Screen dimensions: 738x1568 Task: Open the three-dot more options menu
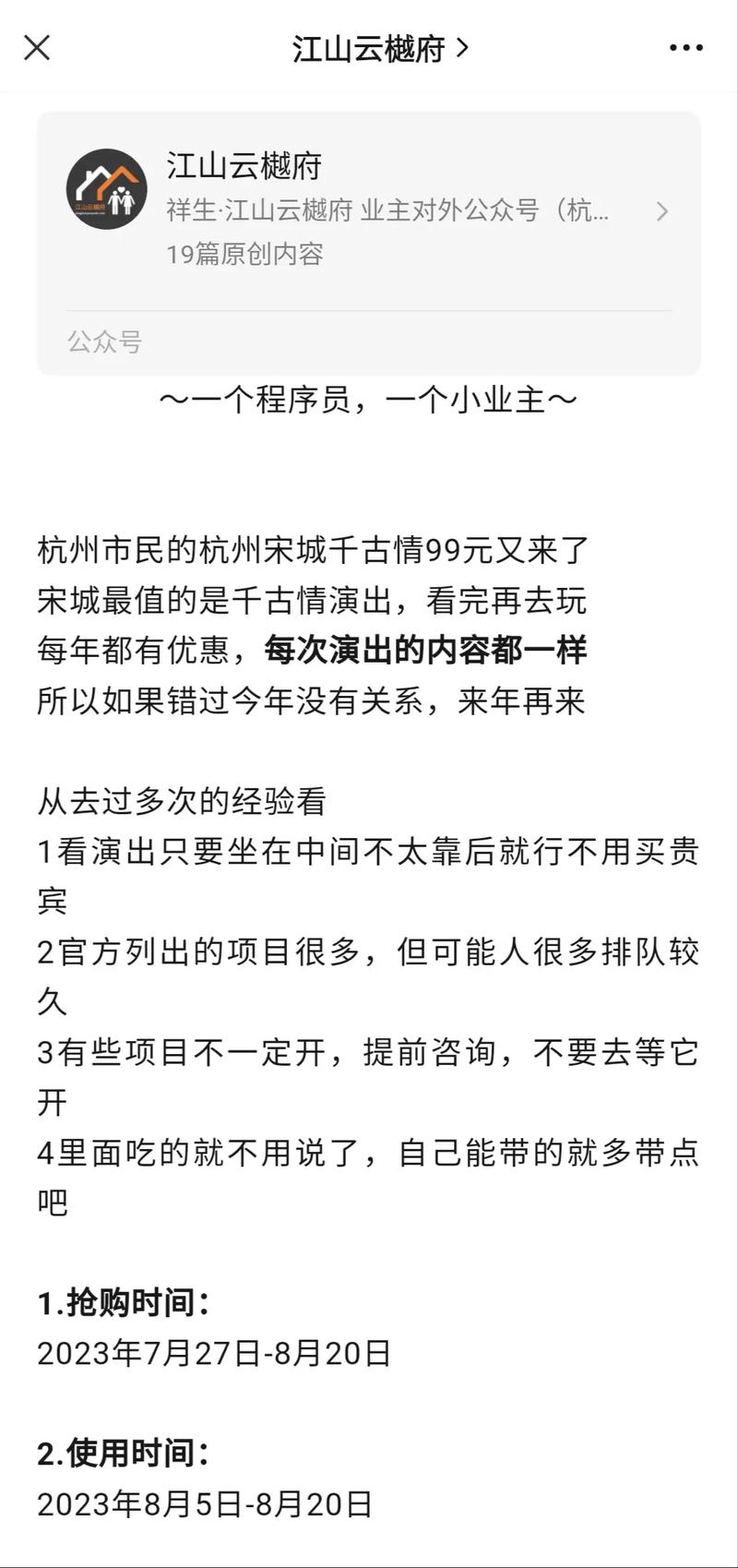click(685, 48)
